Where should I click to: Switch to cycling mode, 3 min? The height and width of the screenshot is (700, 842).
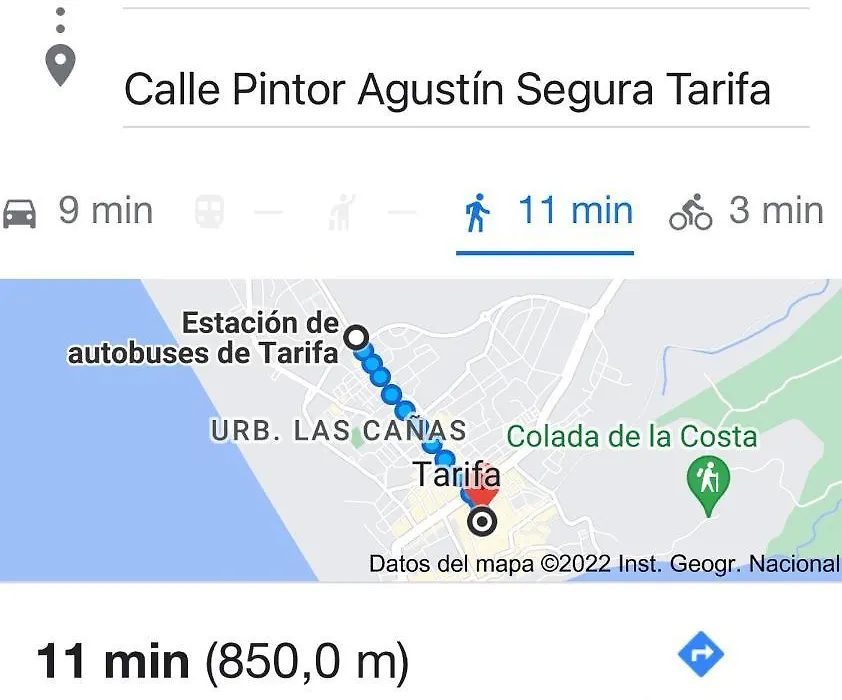point(746,211)
